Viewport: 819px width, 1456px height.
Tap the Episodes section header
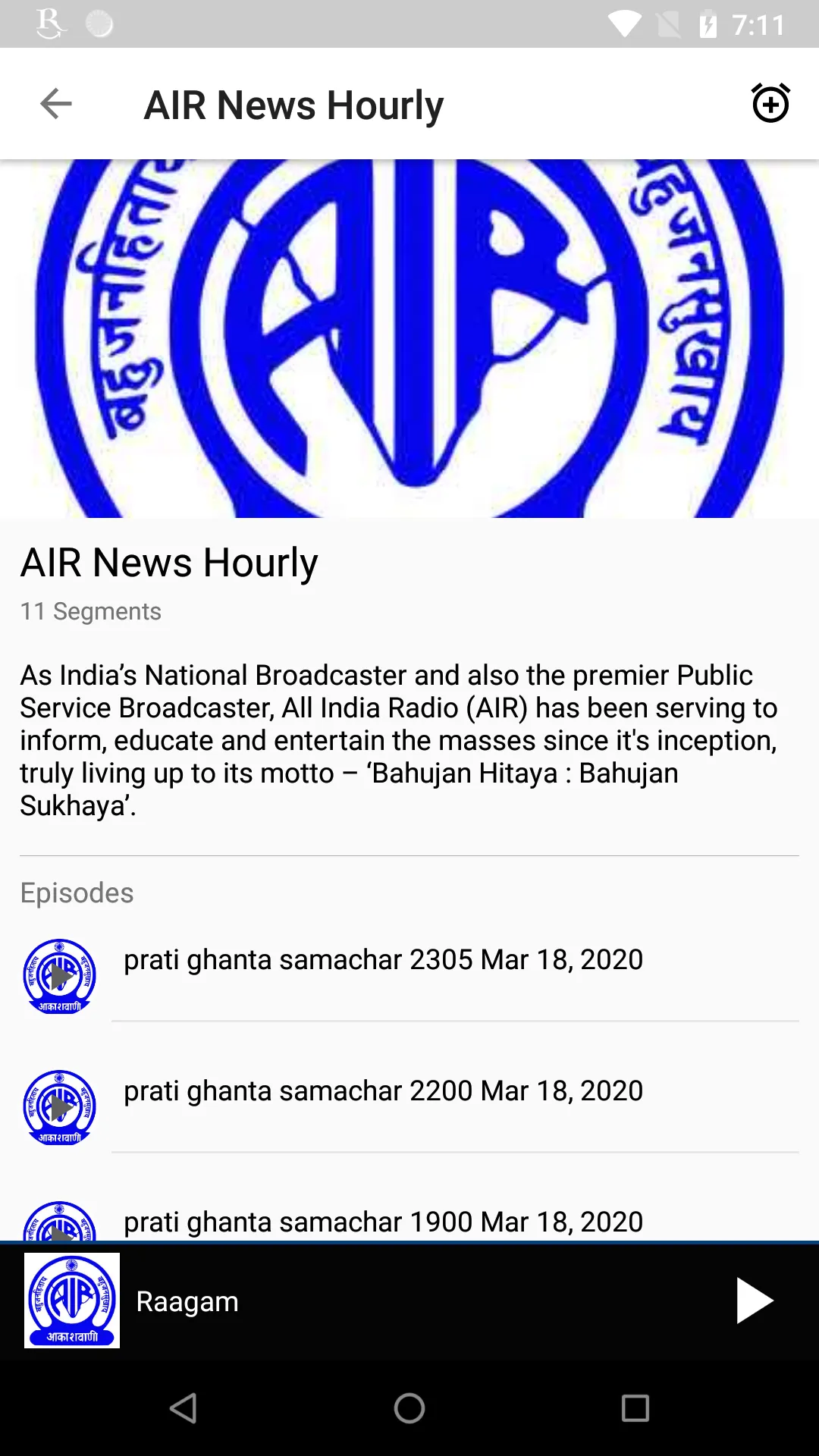coord(77,893)
